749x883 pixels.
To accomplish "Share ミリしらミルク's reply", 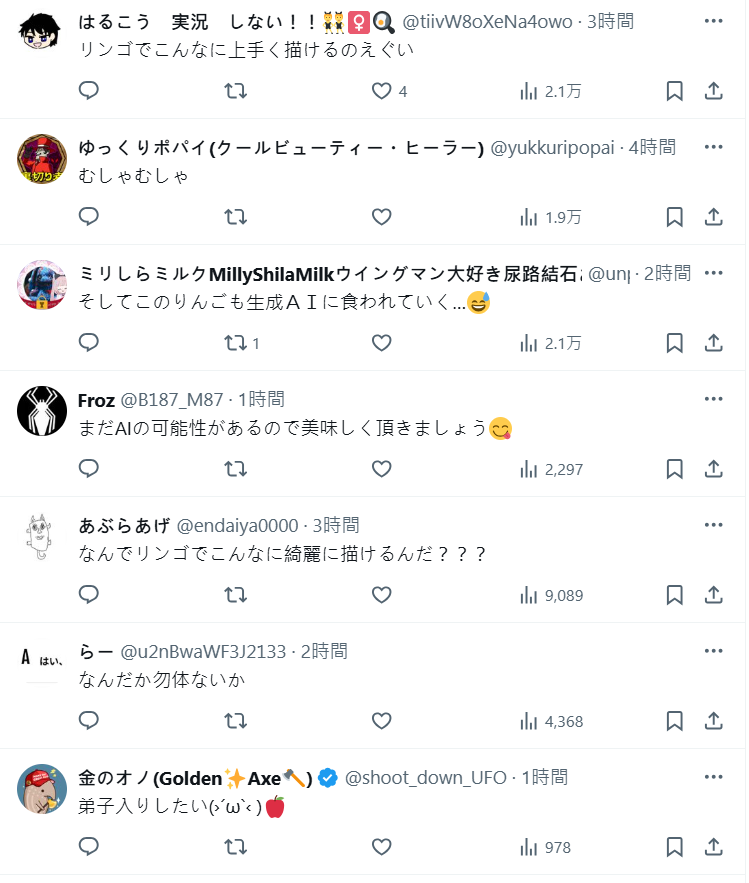I will pos(714,343).
